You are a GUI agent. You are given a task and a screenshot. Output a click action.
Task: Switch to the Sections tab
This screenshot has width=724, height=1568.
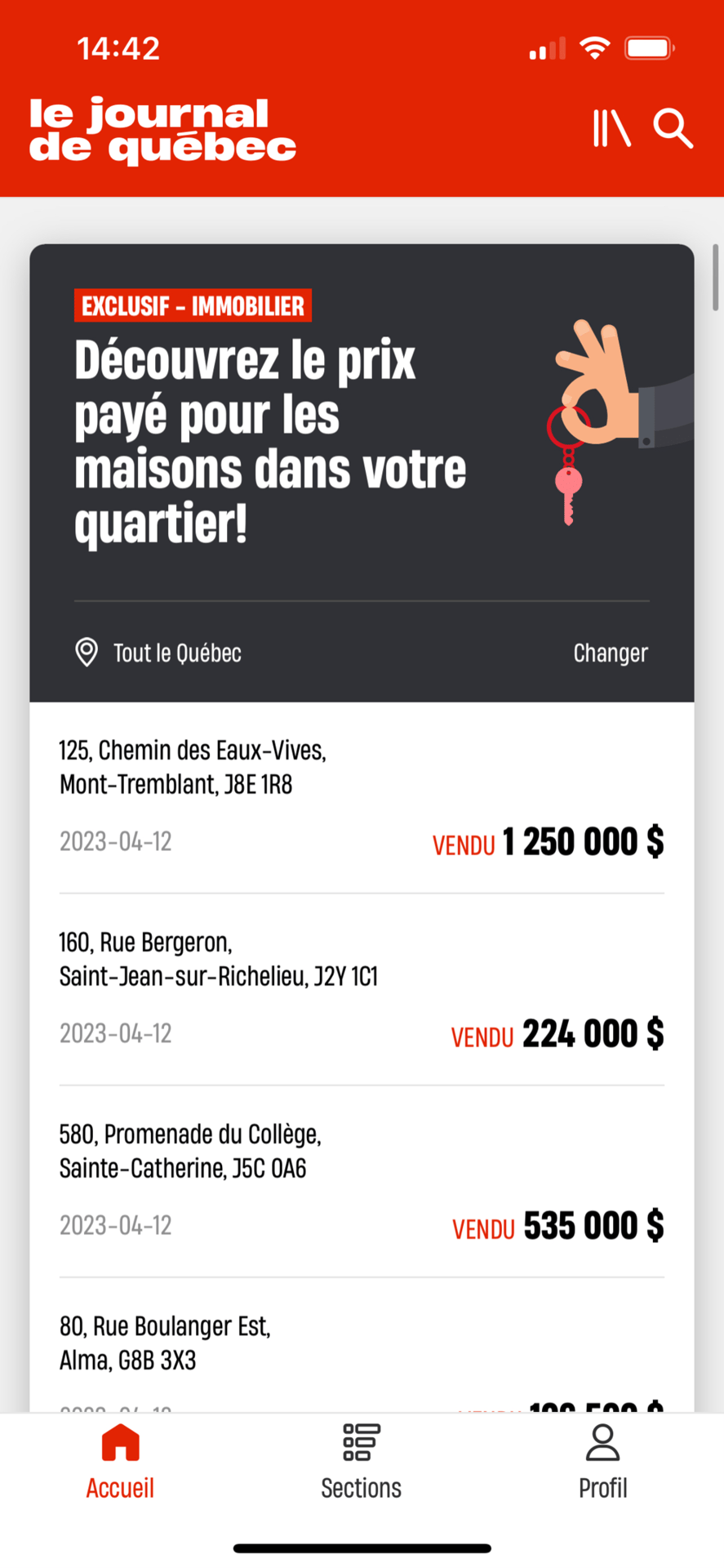[361, 1463]
